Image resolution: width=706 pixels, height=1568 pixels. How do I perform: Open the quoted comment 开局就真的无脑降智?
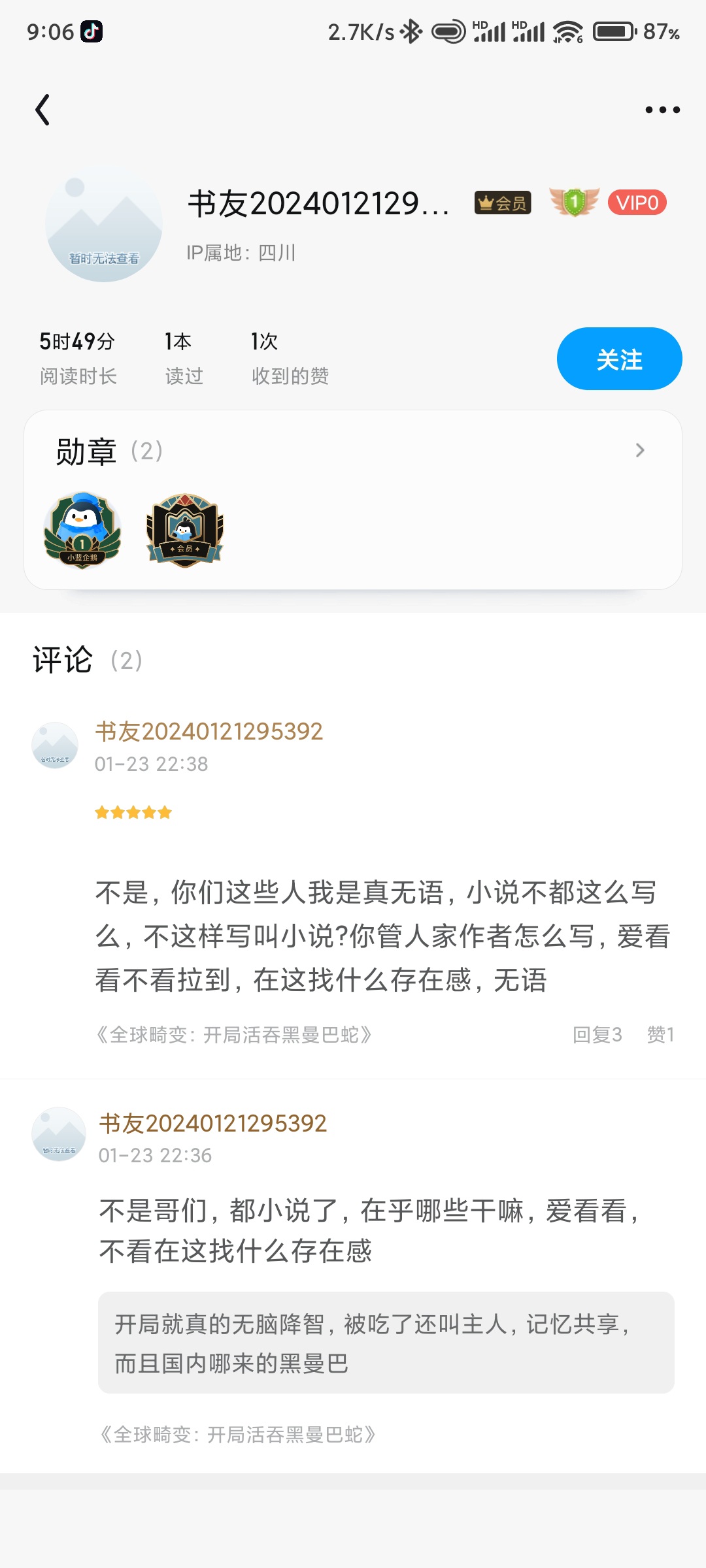386,1343
